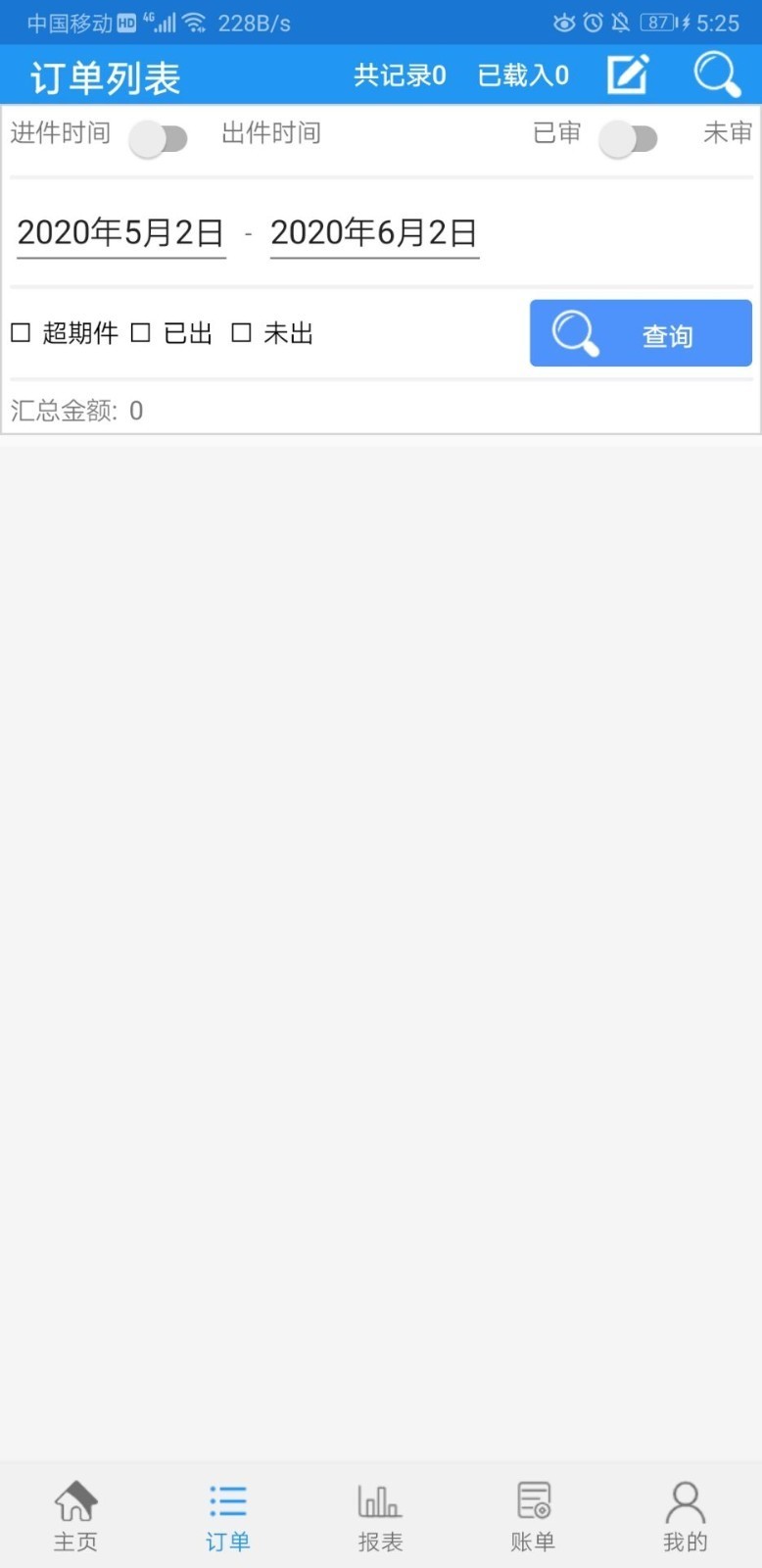The height and width of the screenshot is (1568, 762).
Task: Check the 超期件 checkbox
Action: coord(21,333)
